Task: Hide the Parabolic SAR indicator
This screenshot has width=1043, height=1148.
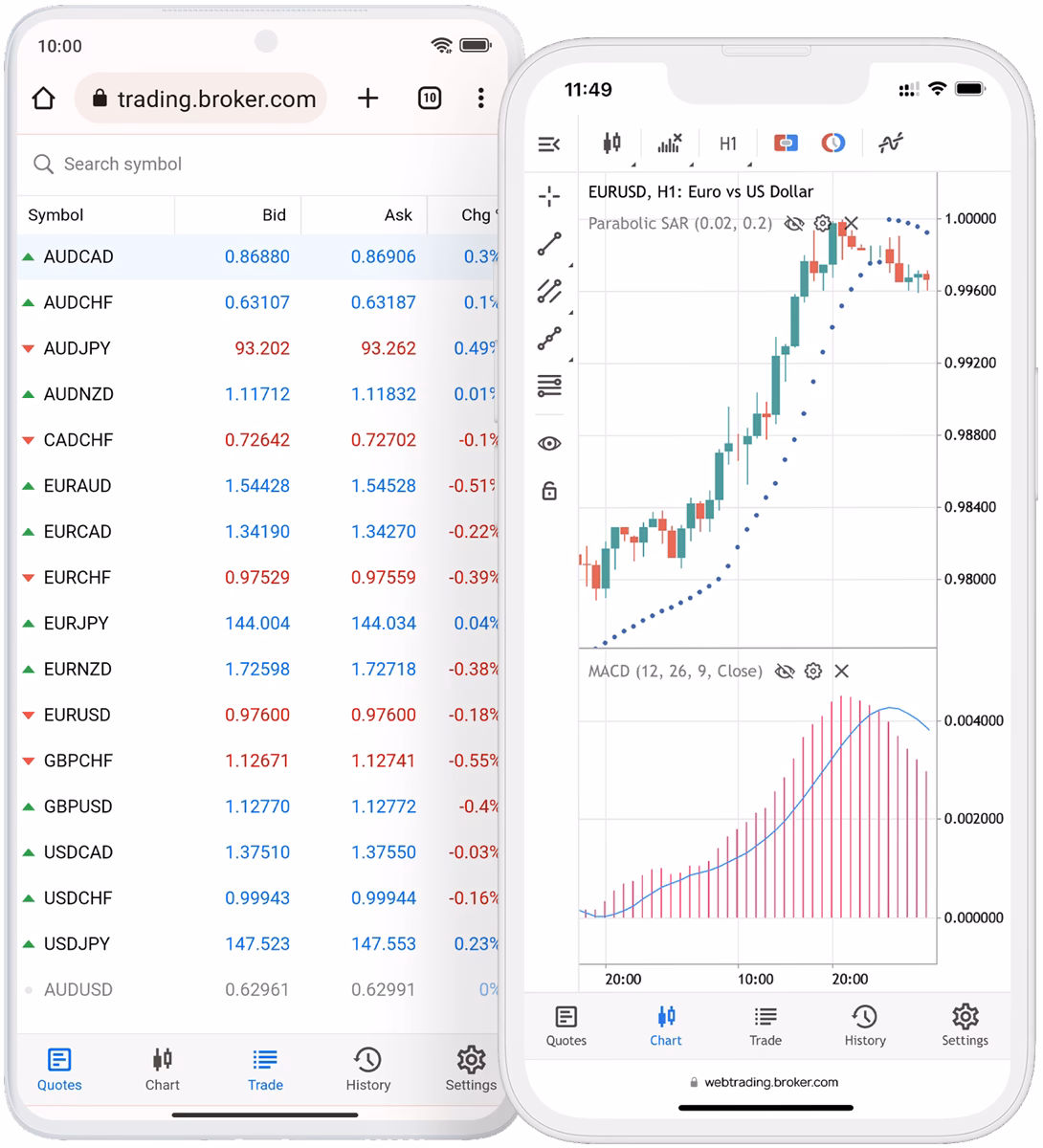Action: click(793, 223)
